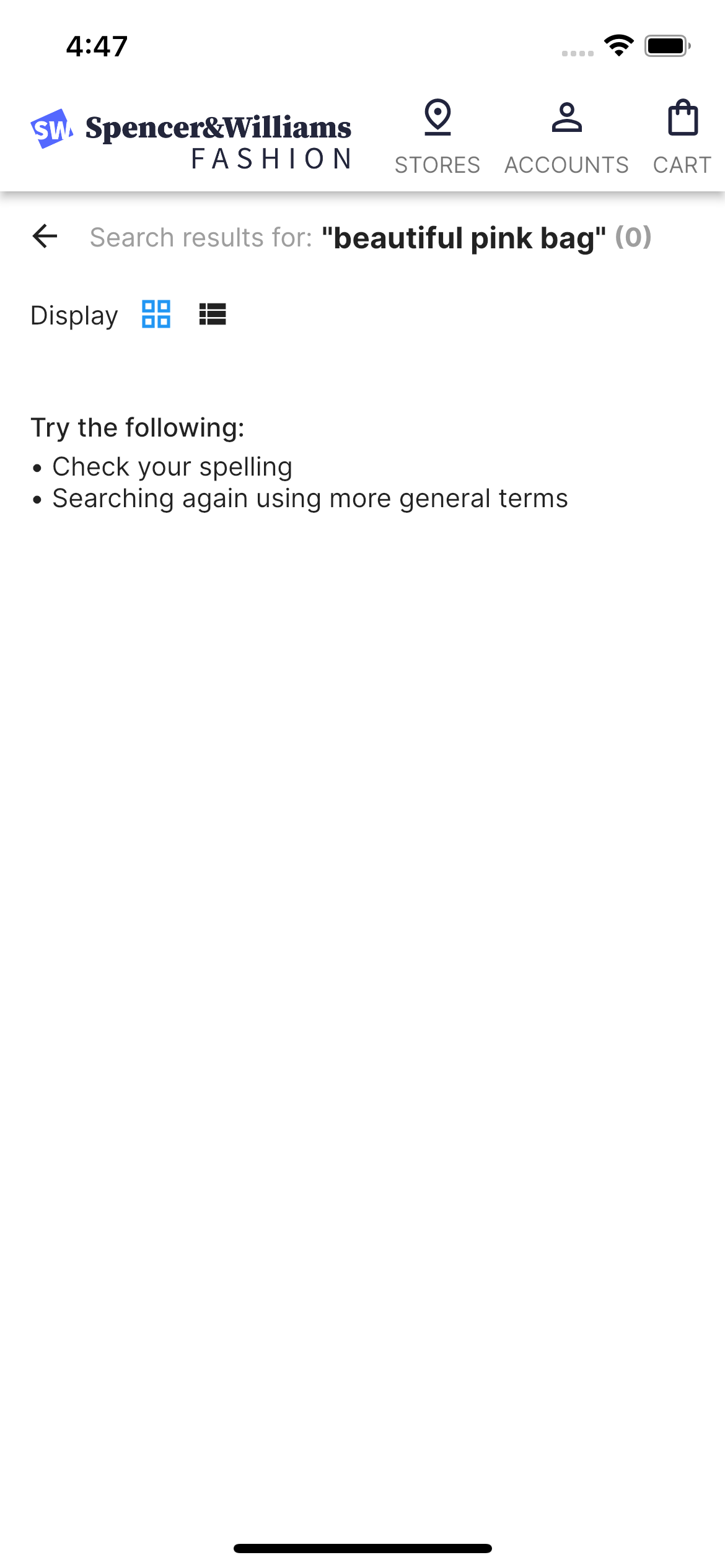Open the Accounts page
725x1568 pixels.
[x=566, y=137]
